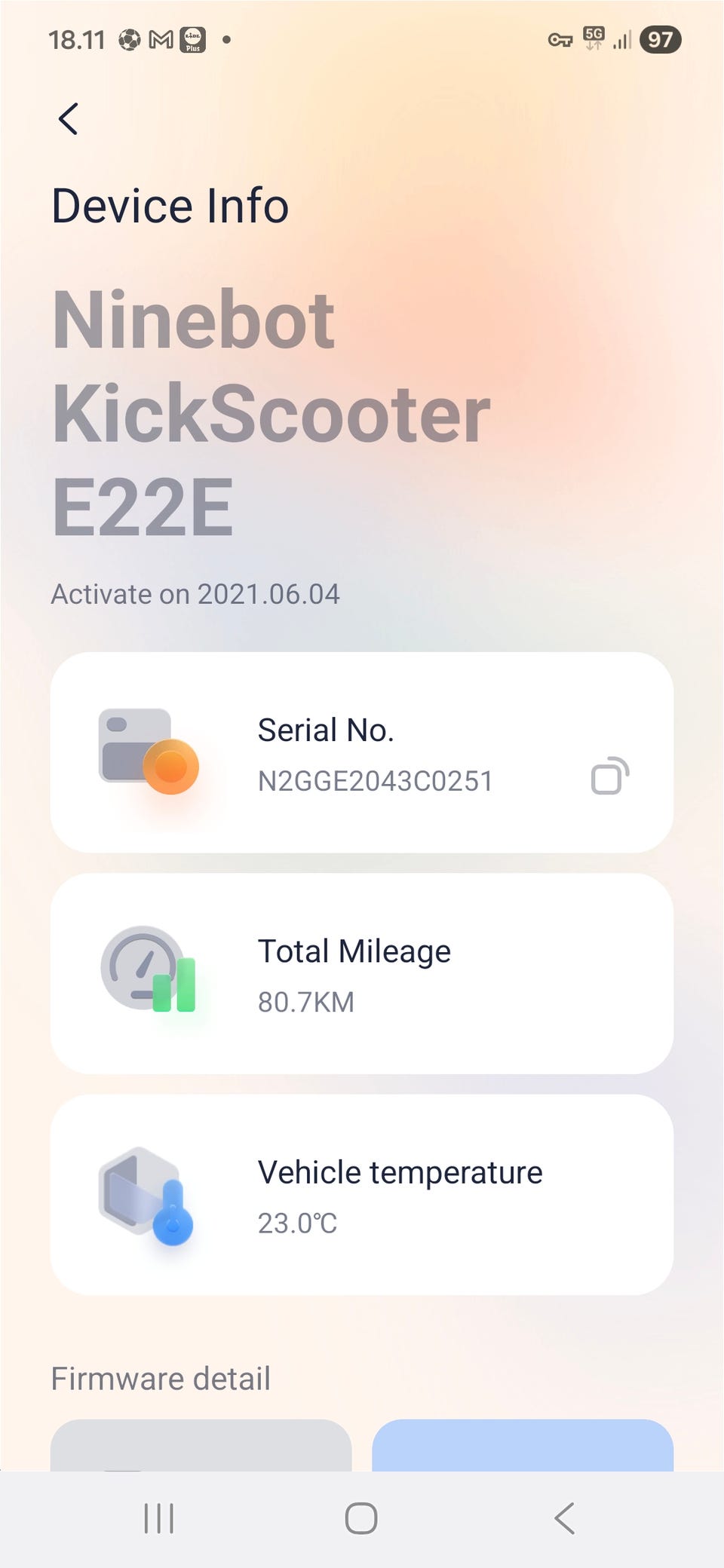Go back from Device Info

point(68,119)
